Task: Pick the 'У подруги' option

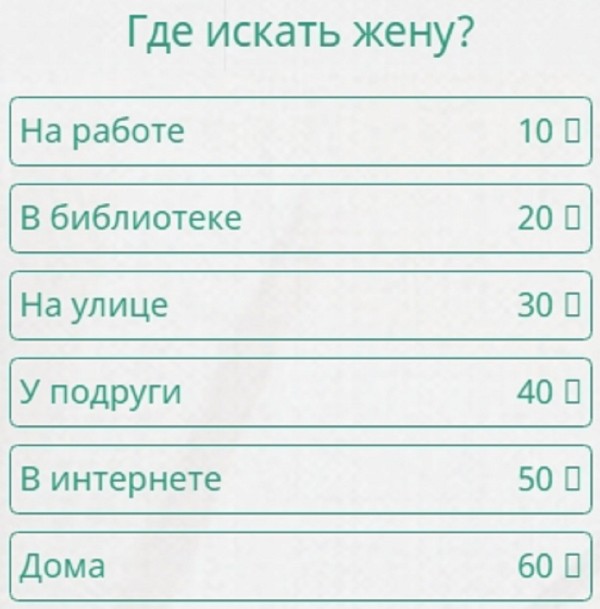Action: (300, 392)
